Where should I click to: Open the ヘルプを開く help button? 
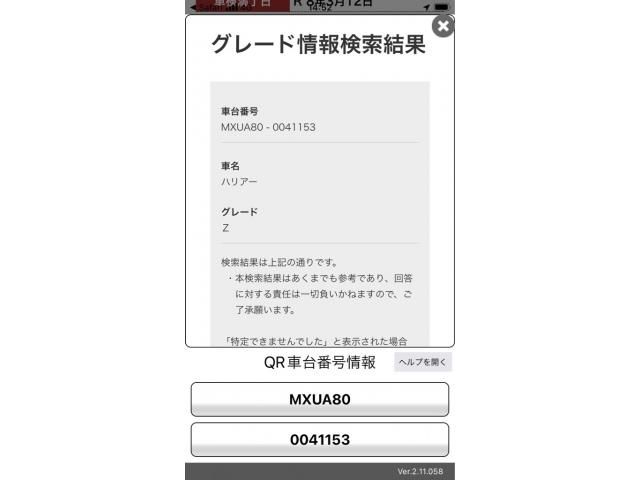(x=423, y=362)
